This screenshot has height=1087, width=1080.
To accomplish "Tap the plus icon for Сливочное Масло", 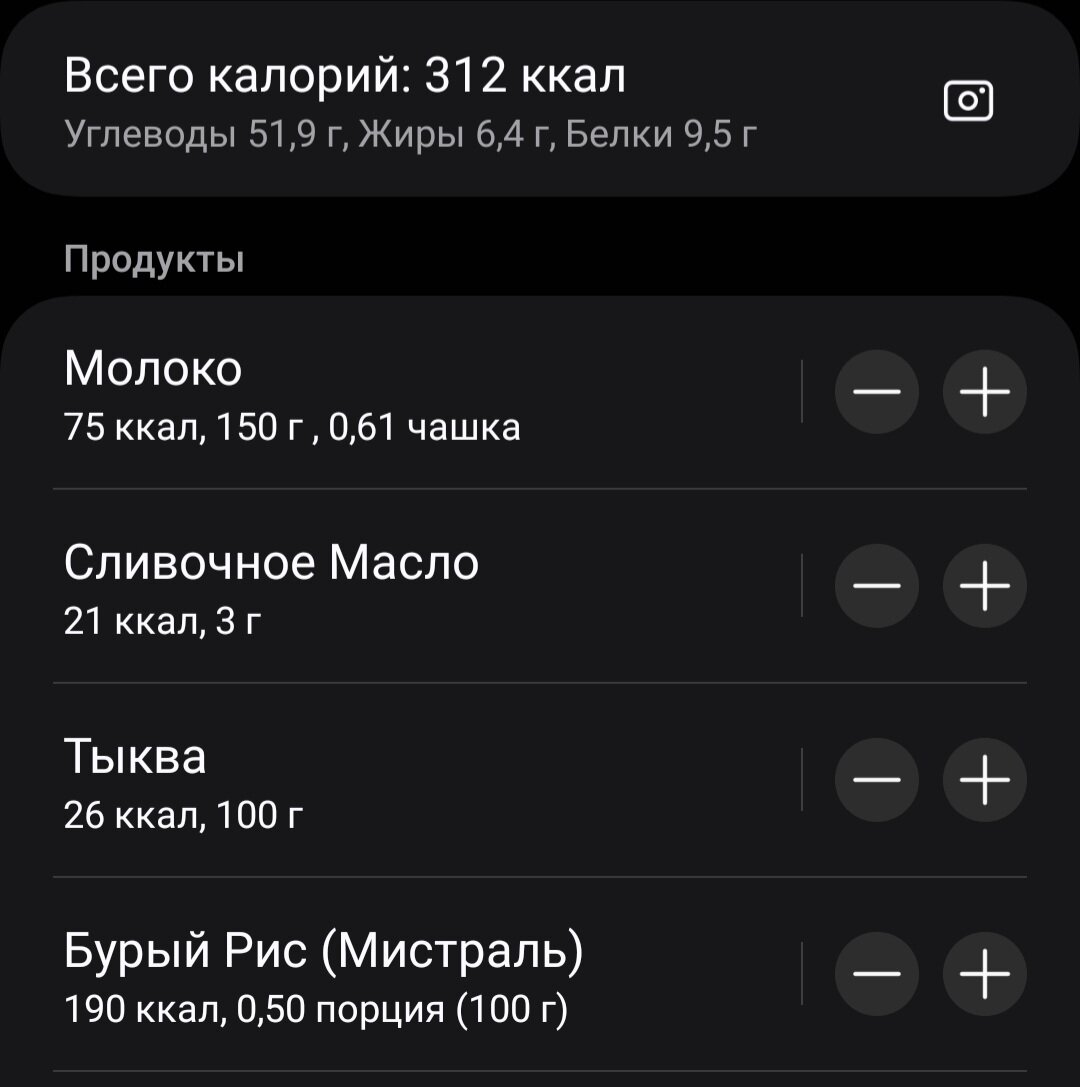I will pyautogui.click(x=984, y=586).
